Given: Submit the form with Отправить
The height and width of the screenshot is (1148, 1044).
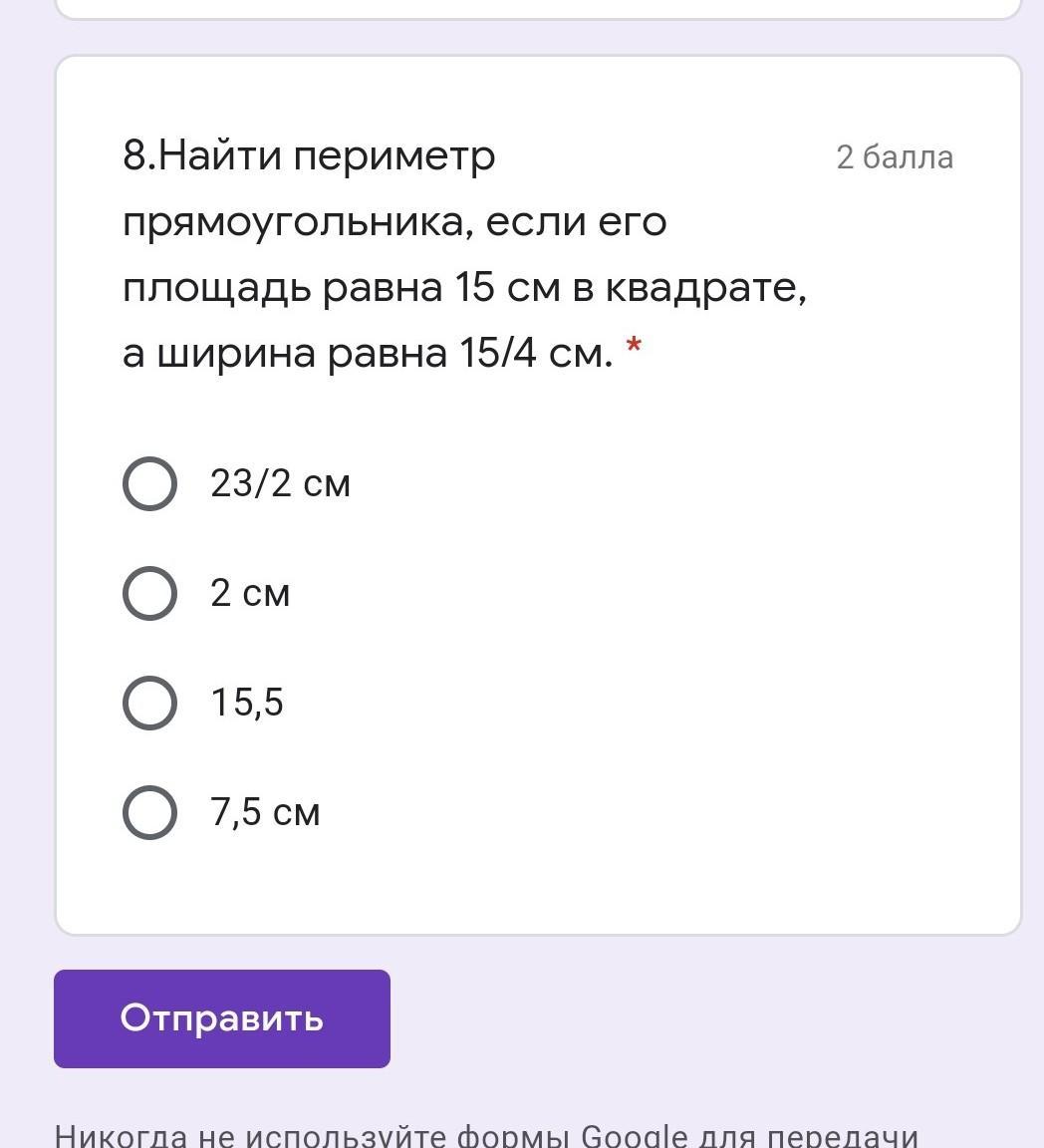Looking at the screenshot, I should 222,1018.
